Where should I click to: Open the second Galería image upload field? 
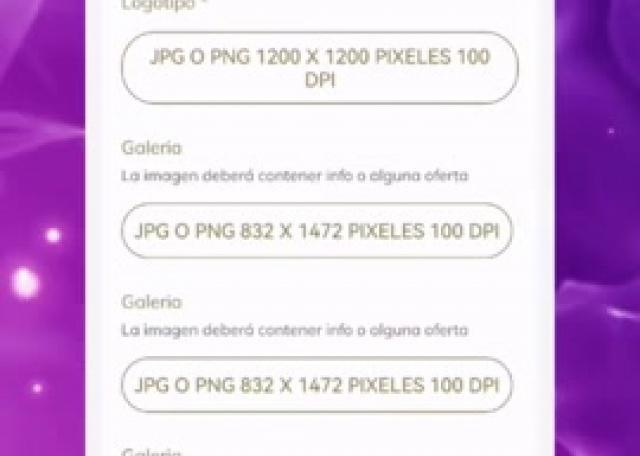tap(317, 385)
